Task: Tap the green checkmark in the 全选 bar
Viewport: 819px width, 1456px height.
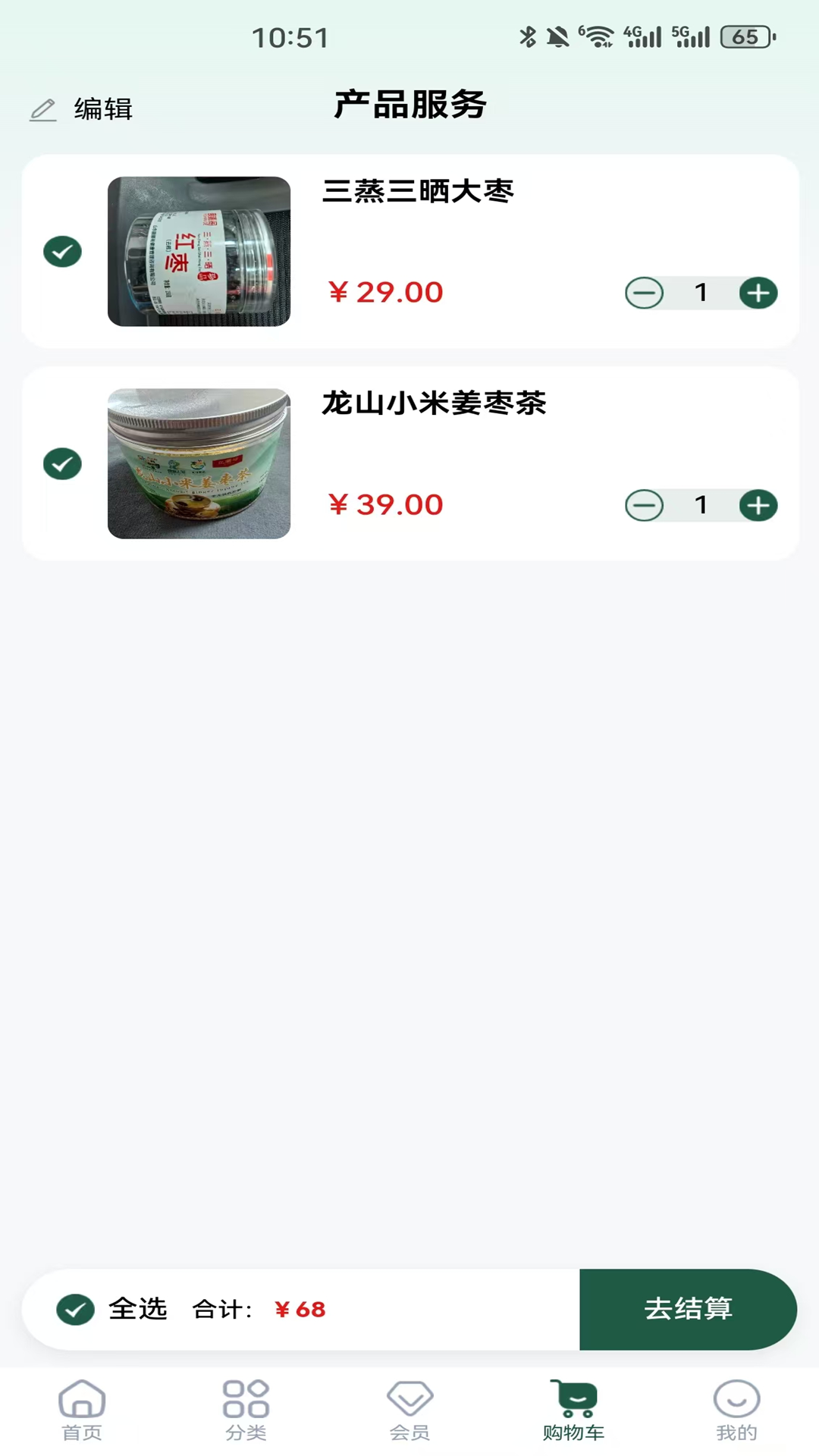Action: [x=74, y=1310]
